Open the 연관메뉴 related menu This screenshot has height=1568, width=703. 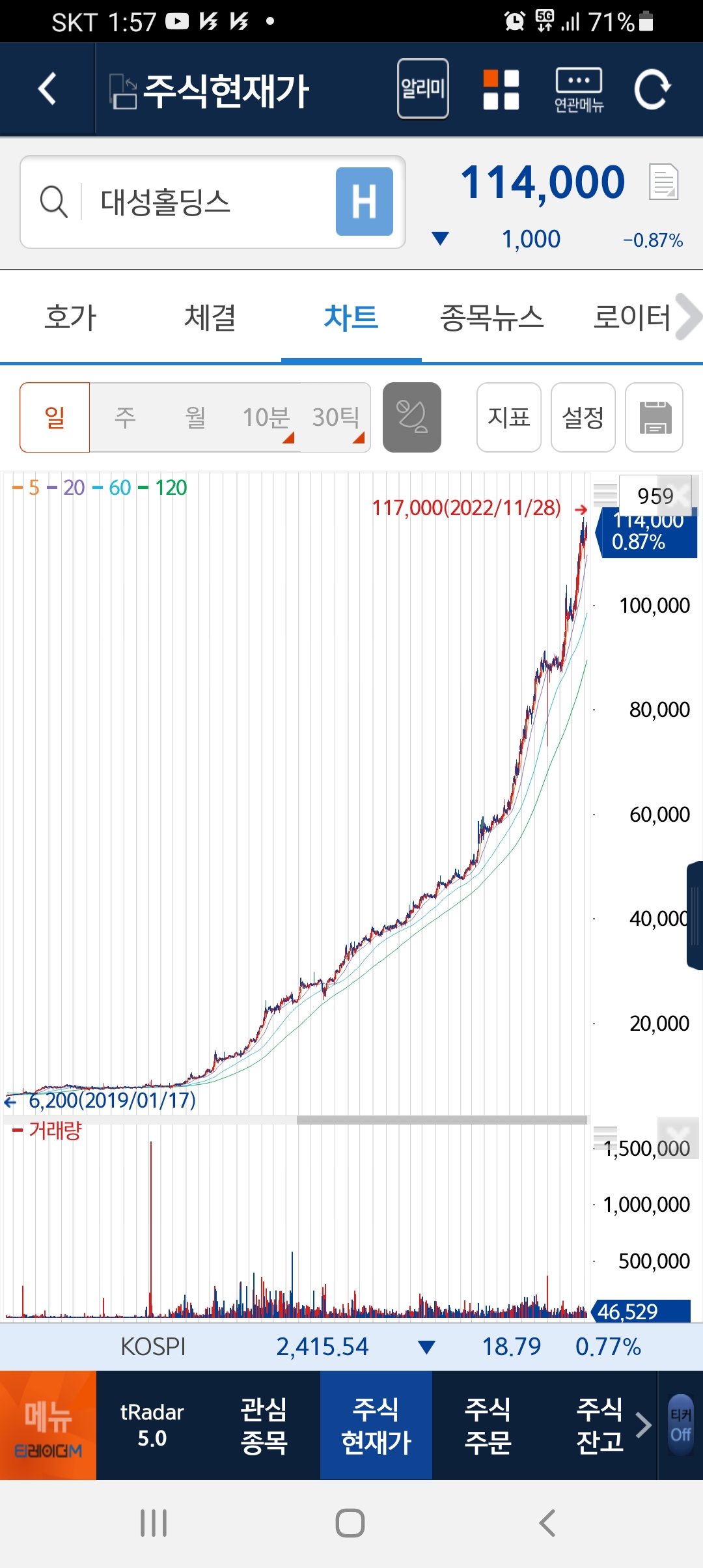click(579, 89)
